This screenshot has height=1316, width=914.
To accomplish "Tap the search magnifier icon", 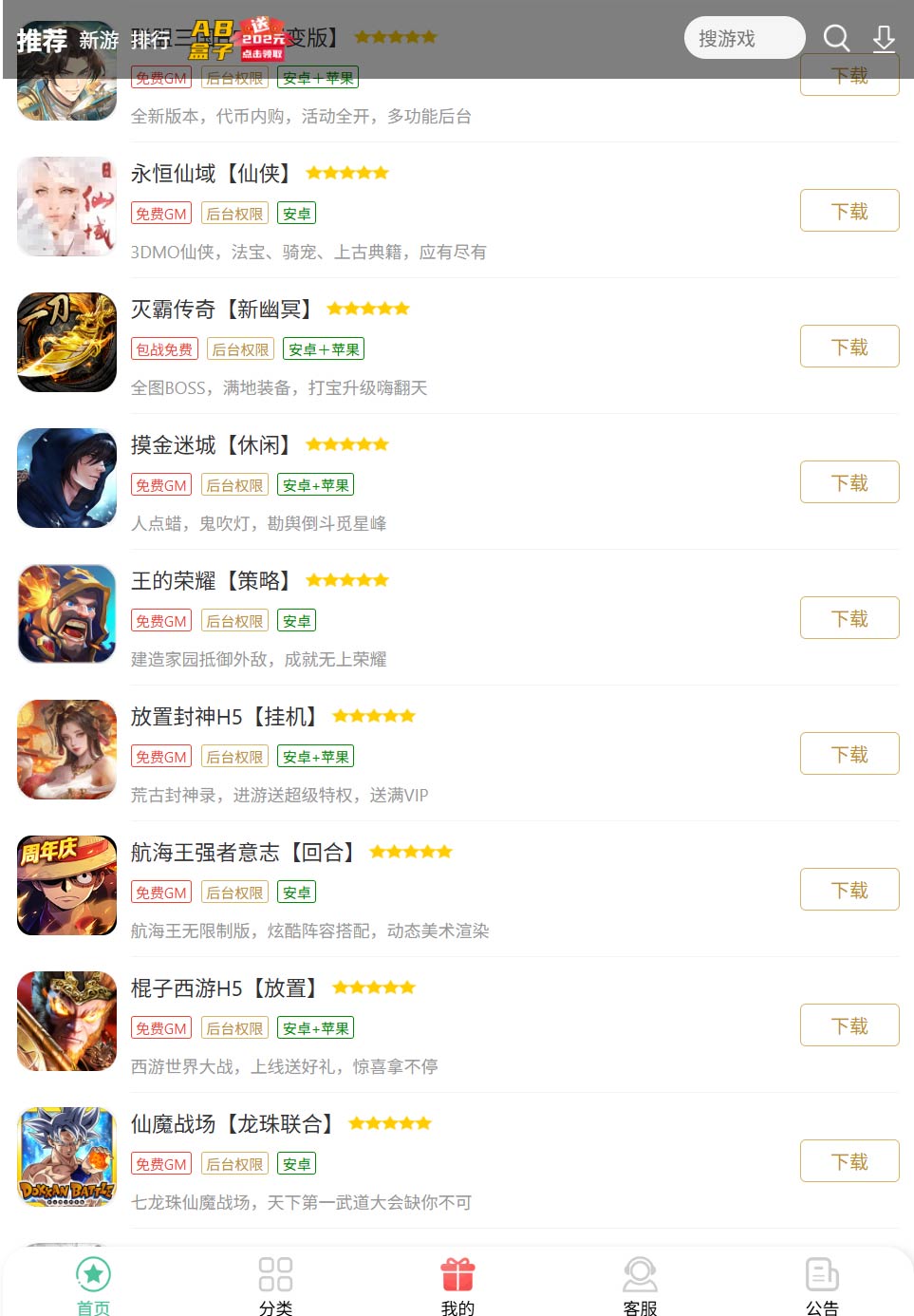I will click(835, 38).
